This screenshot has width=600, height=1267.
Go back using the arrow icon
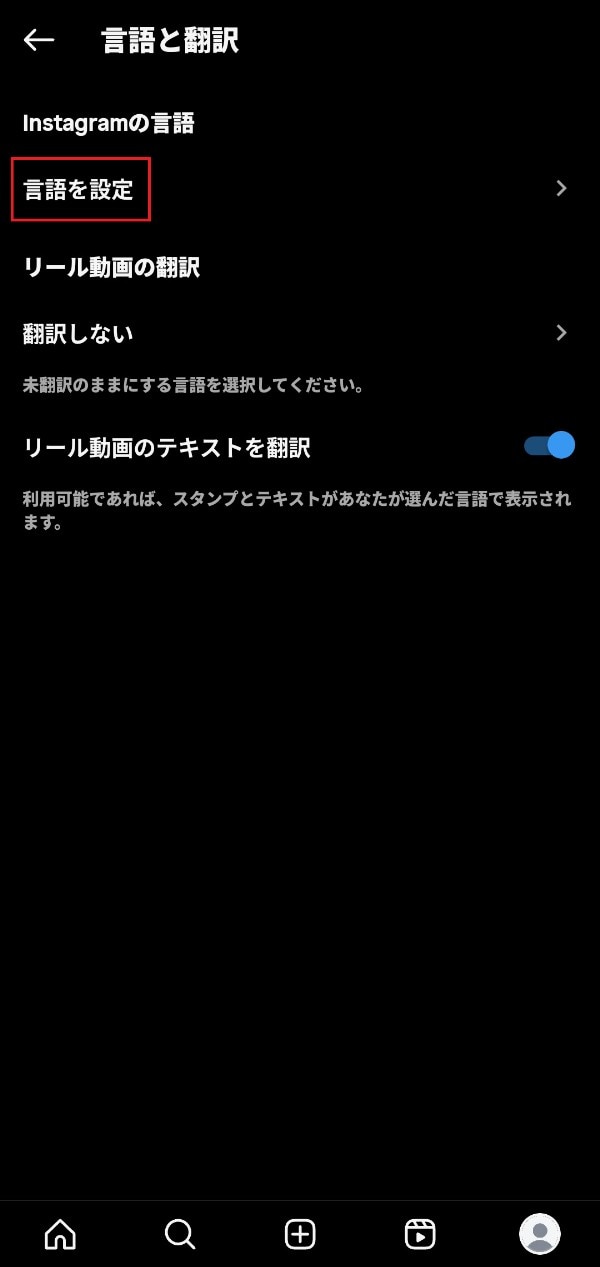coord(39,40)
